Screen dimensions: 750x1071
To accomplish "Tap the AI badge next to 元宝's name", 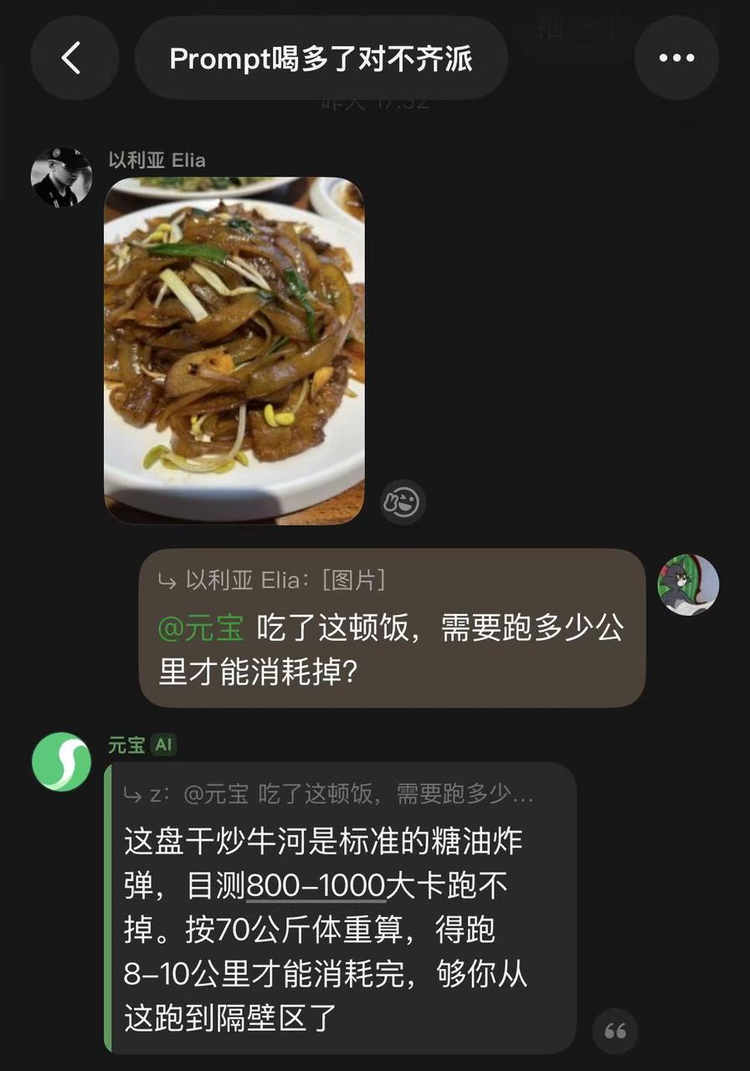I will pyautogui.click(x=165, y=744).
